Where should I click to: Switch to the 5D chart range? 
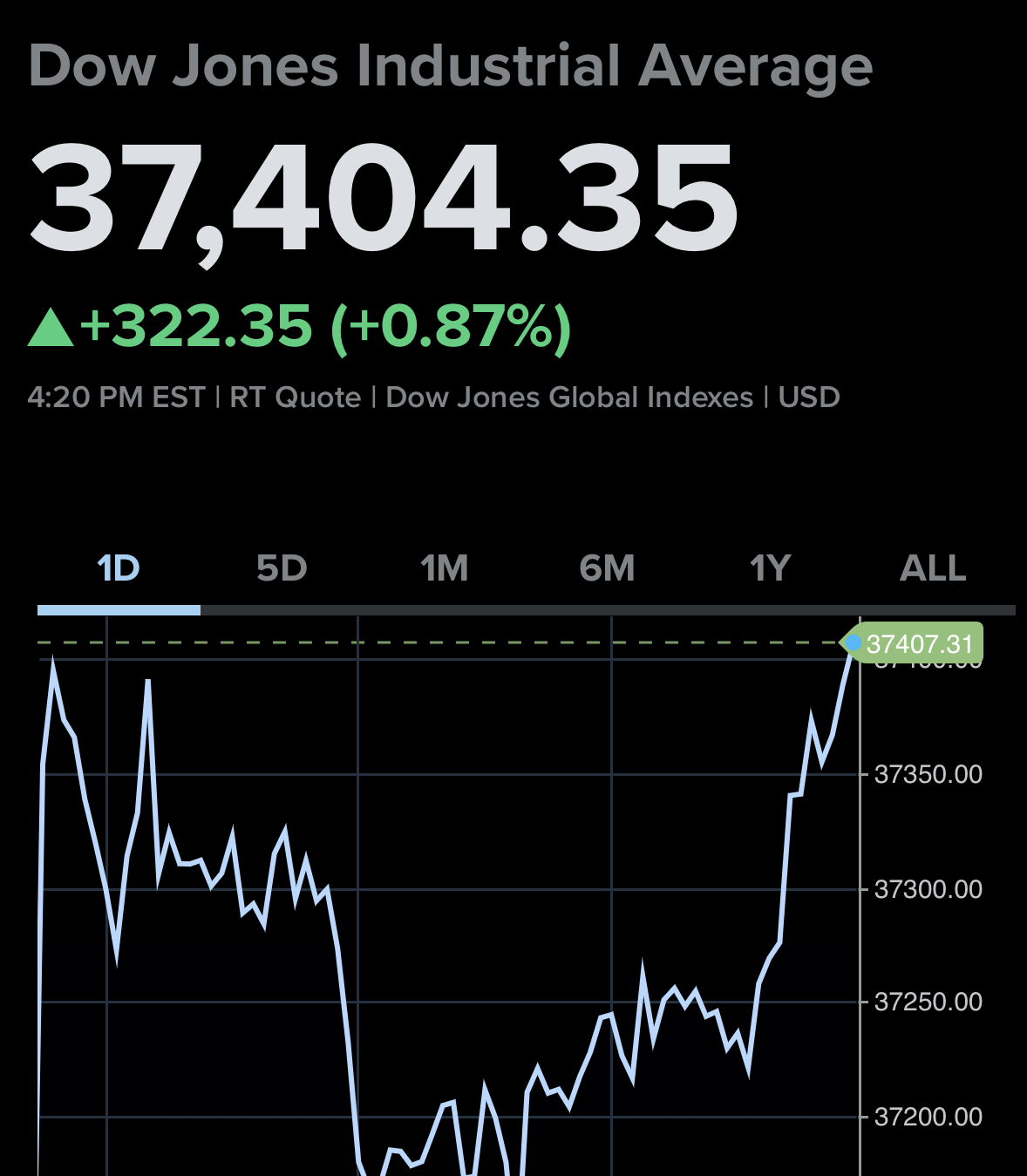pos(282,568)
